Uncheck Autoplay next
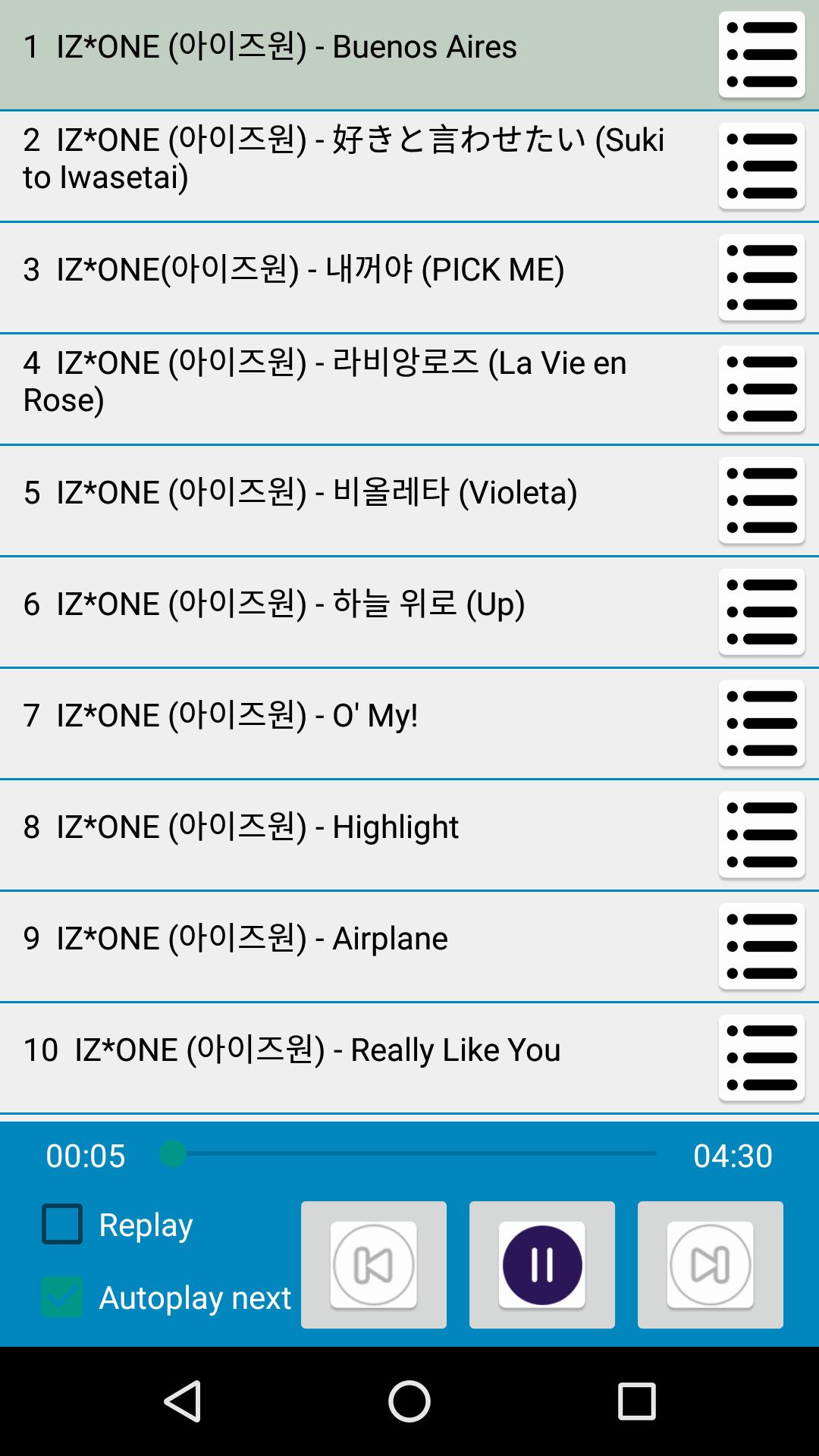The width and height of the screenshot is (819, 1456). coord(62,1297)
